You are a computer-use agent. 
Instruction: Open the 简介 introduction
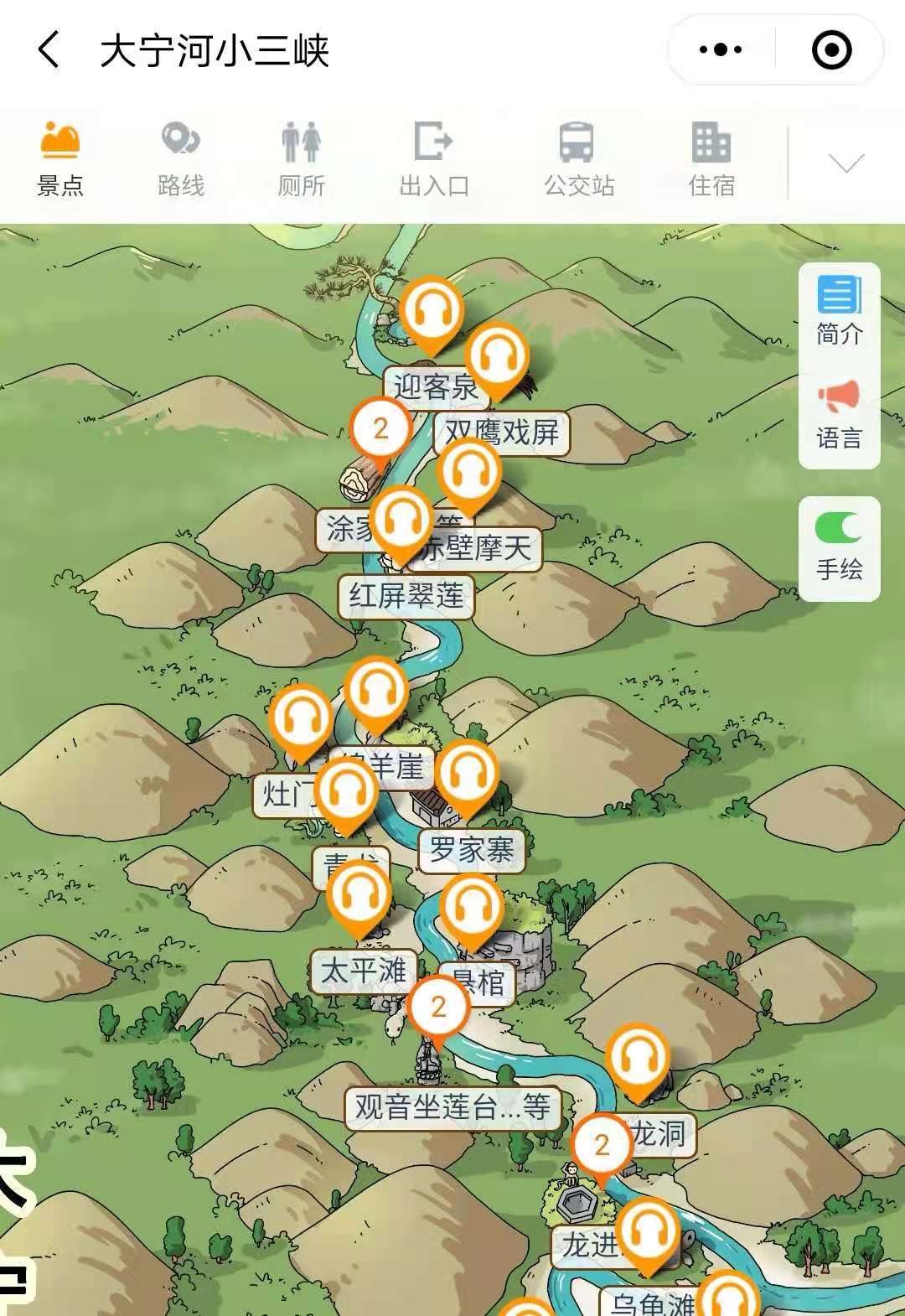click(839, 312)
